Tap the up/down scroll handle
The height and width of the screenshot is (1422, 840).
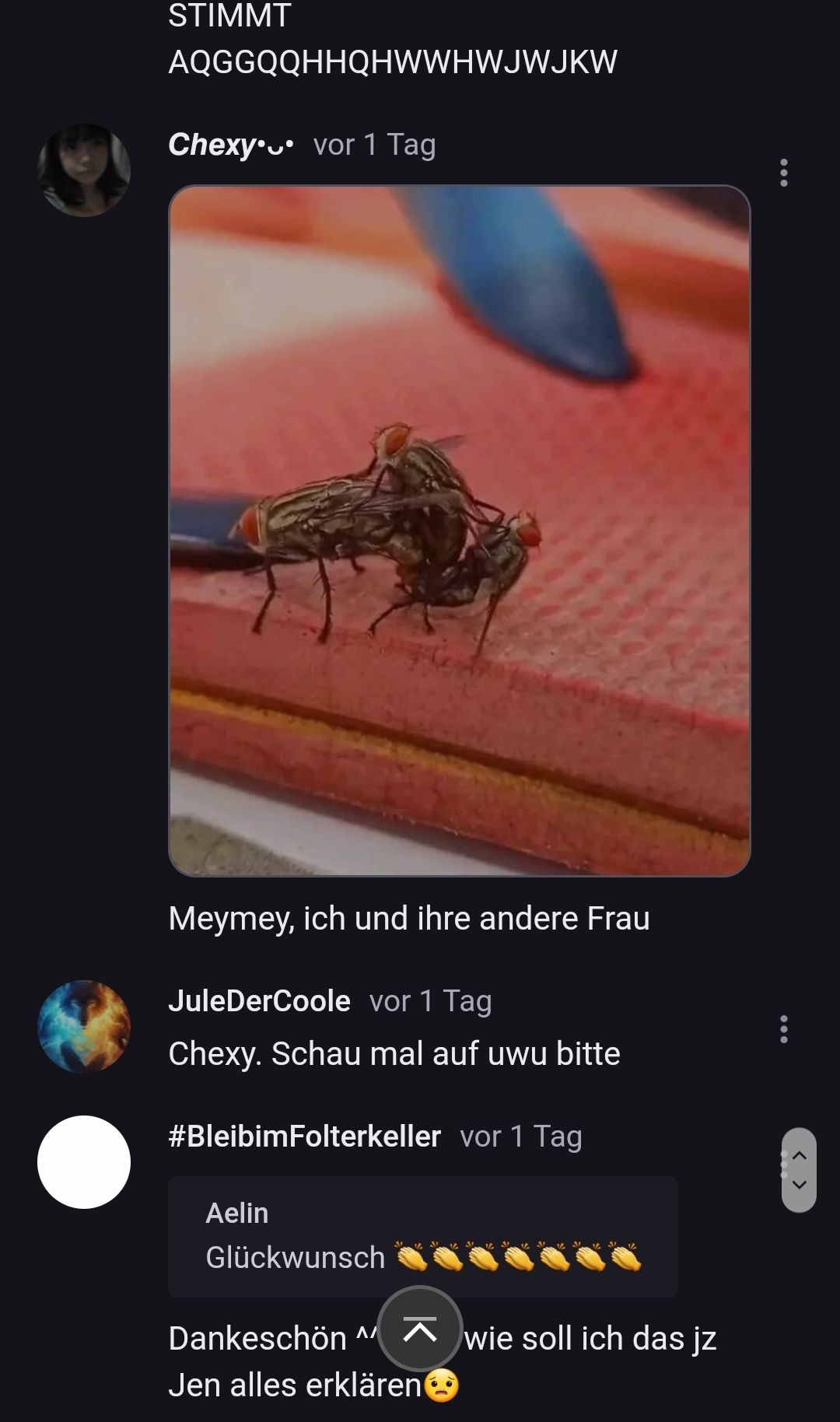point(799,1170)
